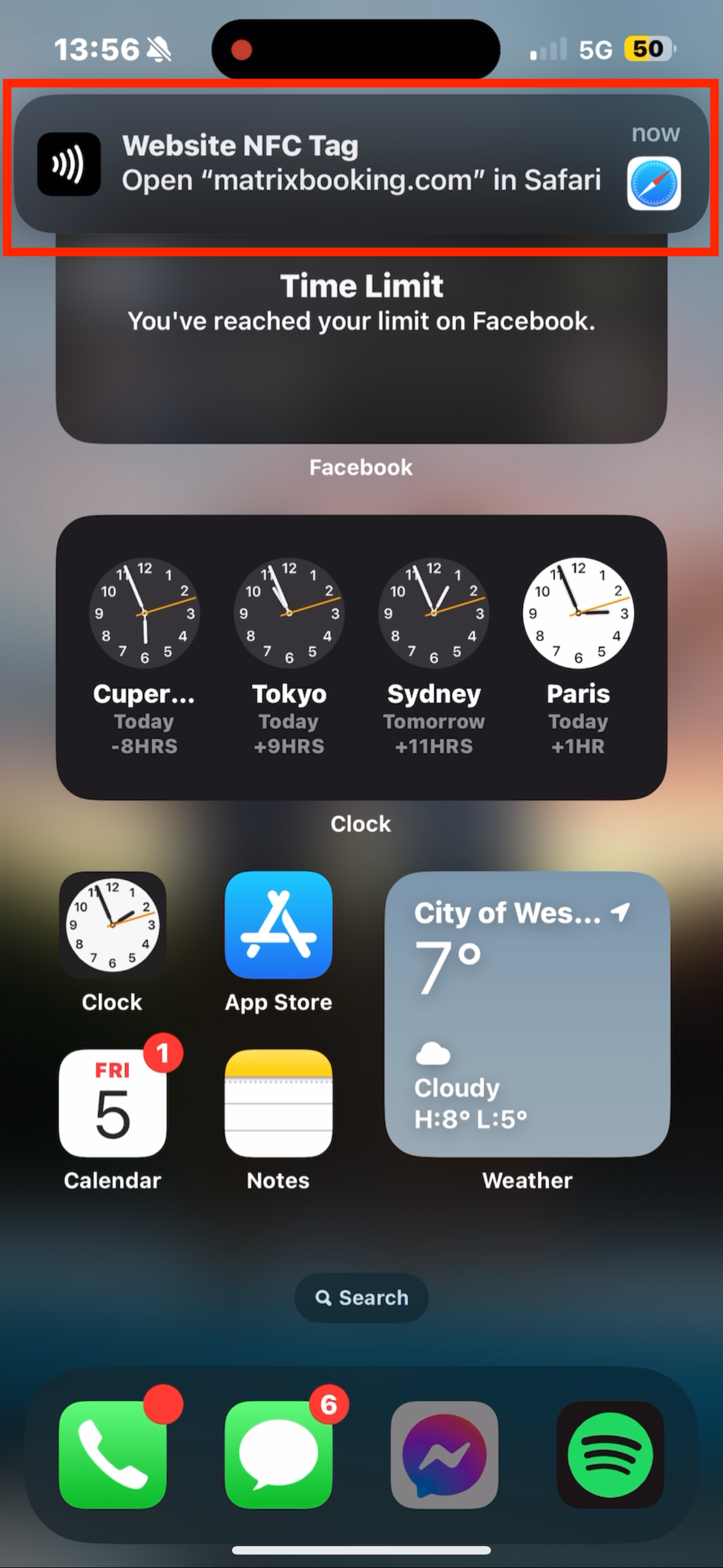723x1568 pixels.
Task: Open the App Store
Action: pos(278,925)
